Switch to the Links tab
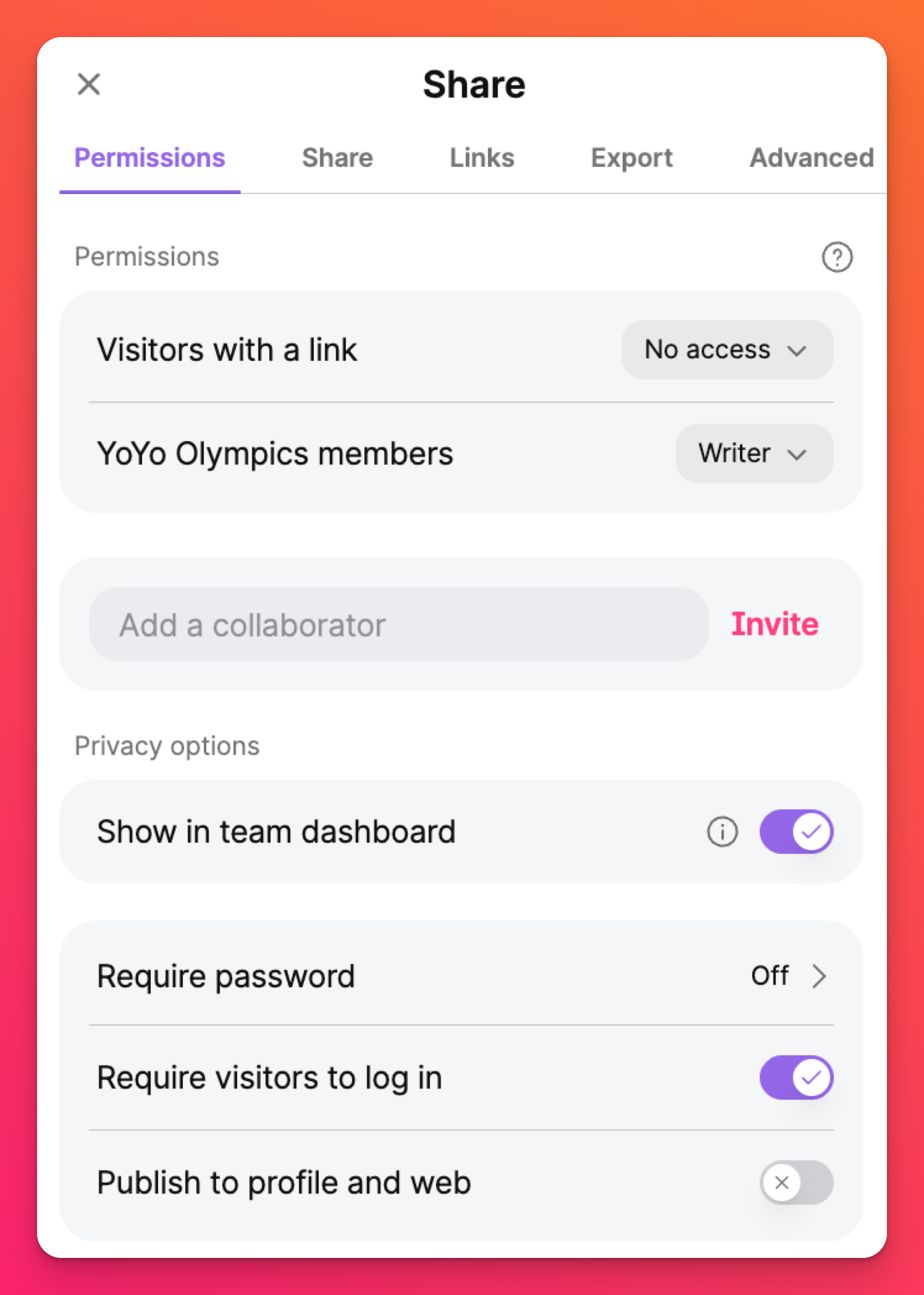Viewport: 924px width, 1295px height. [482, 158]
